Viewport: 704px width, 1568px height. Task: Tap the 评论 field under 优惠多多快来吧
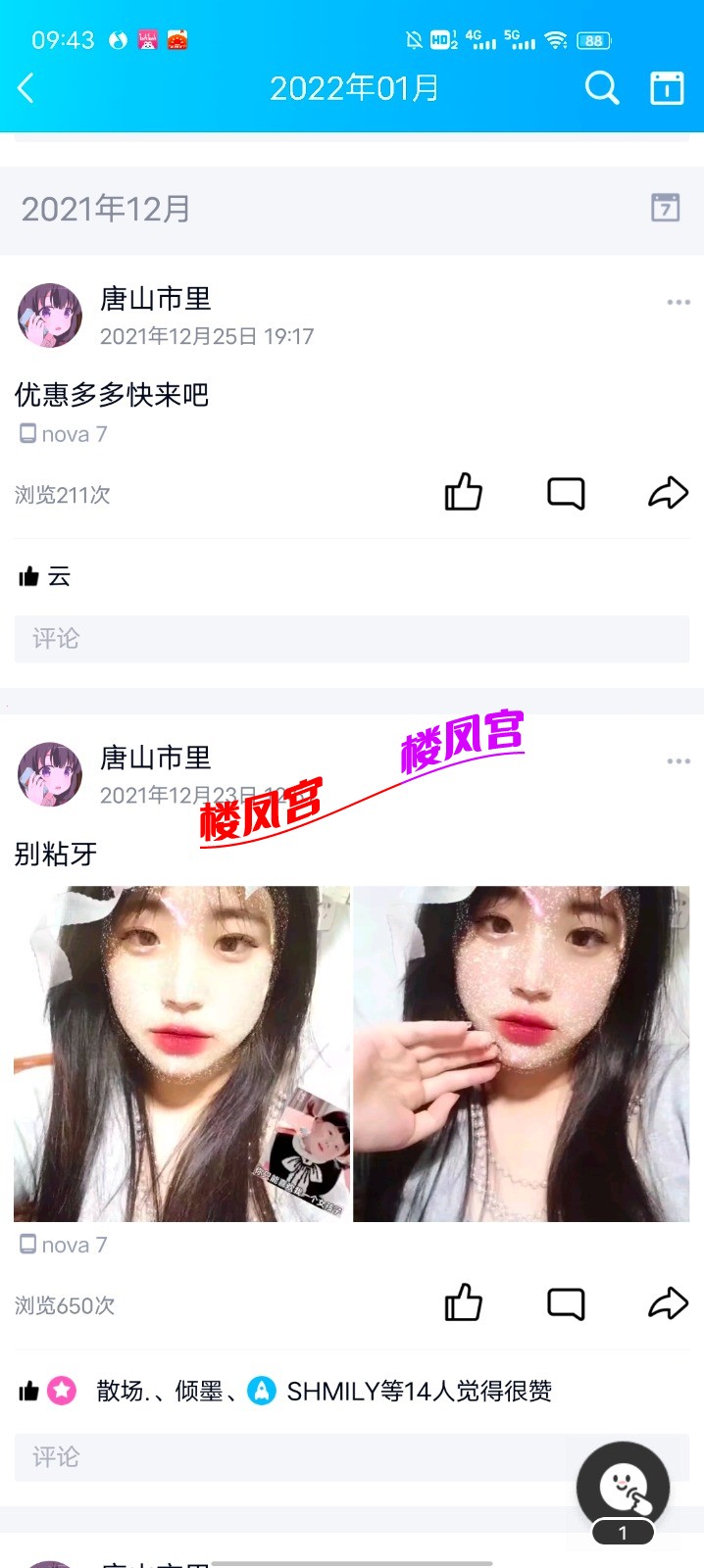click(351, 639)
